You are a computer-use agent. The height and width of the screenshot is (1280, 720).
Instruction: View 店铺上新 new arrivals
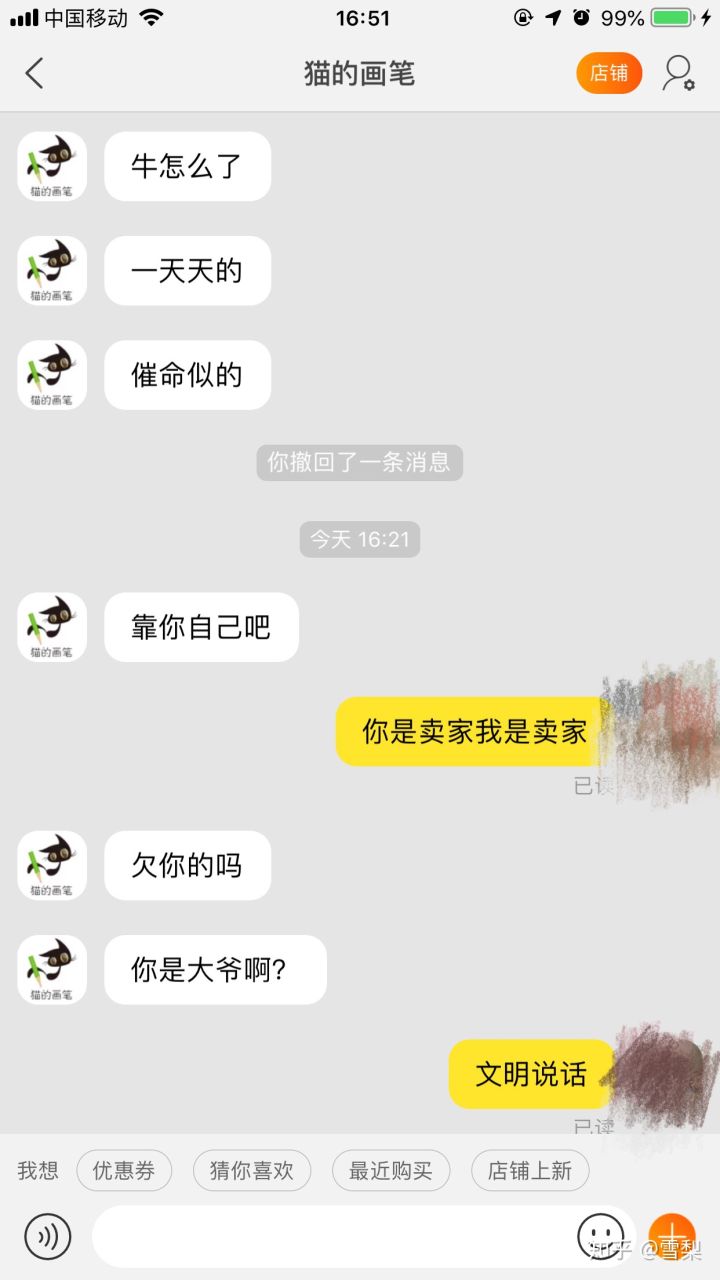click(529, 1171)
